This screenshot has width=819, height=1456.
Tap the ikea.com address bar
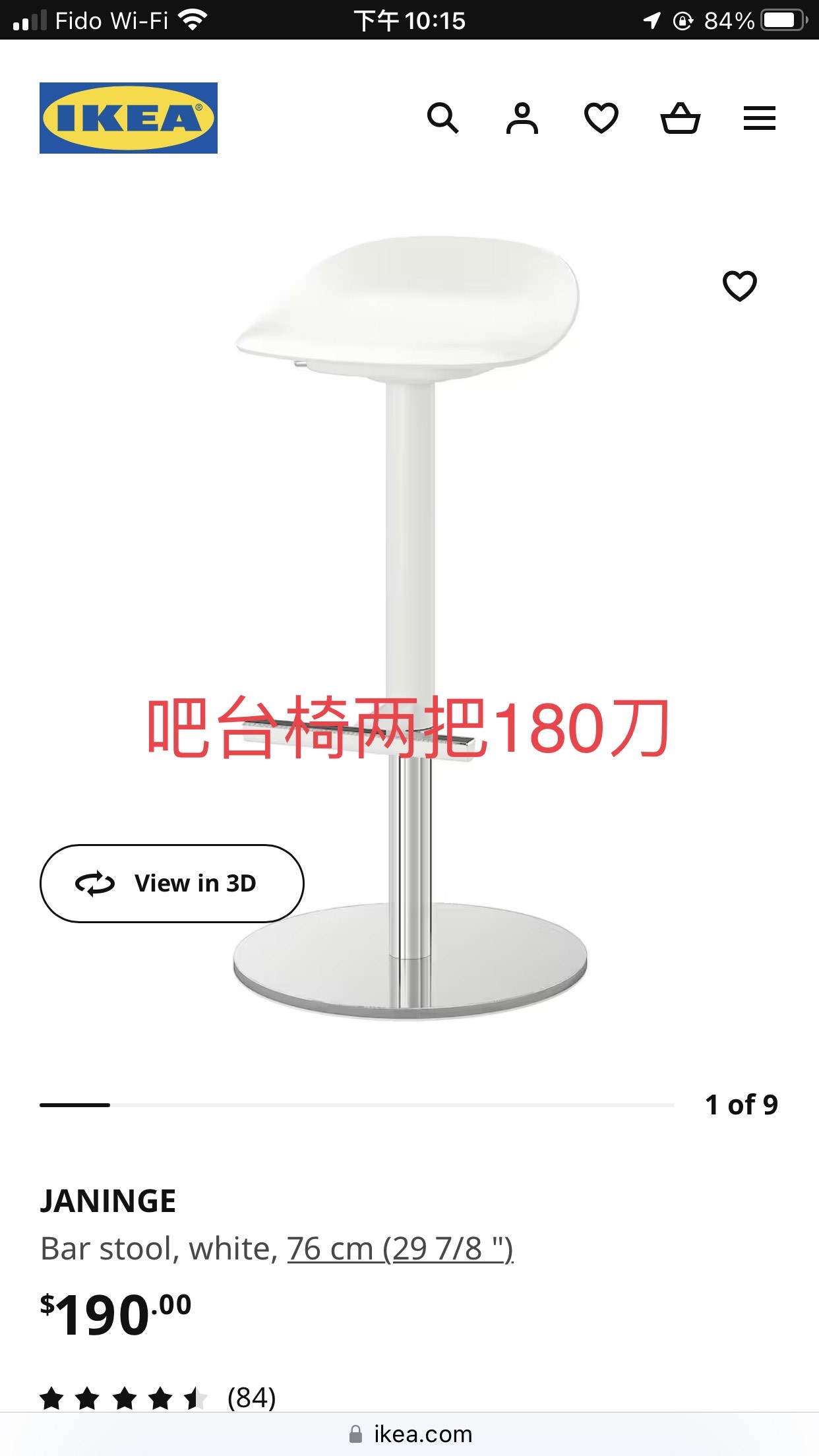coord(409,1434)
